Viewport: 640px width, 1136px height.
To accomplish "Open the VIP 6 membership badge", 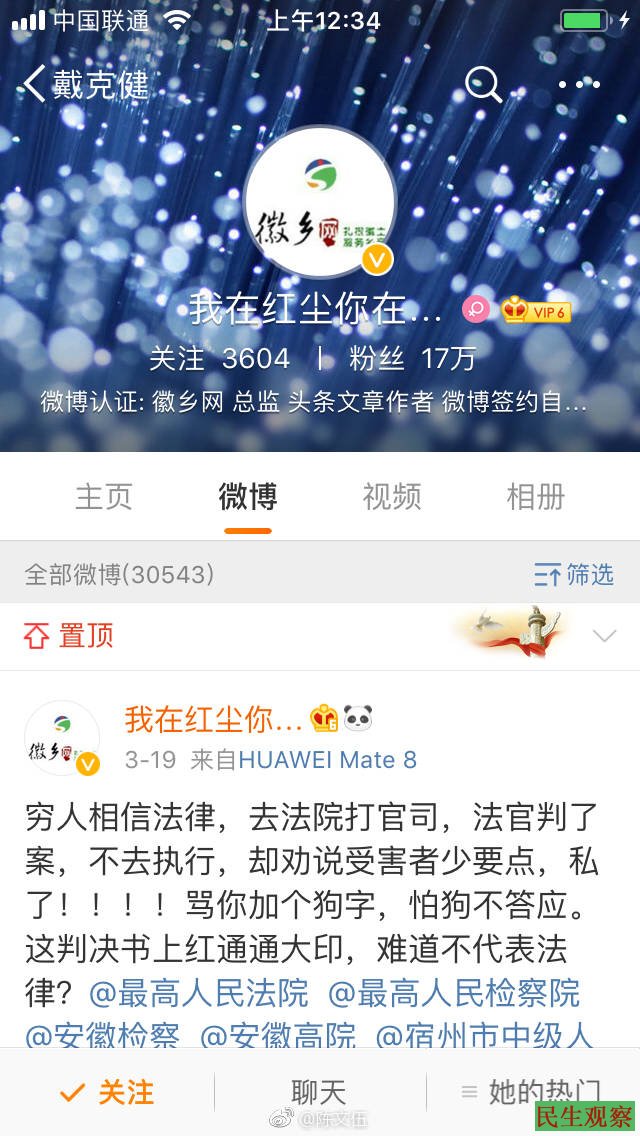I will [535, 311].
